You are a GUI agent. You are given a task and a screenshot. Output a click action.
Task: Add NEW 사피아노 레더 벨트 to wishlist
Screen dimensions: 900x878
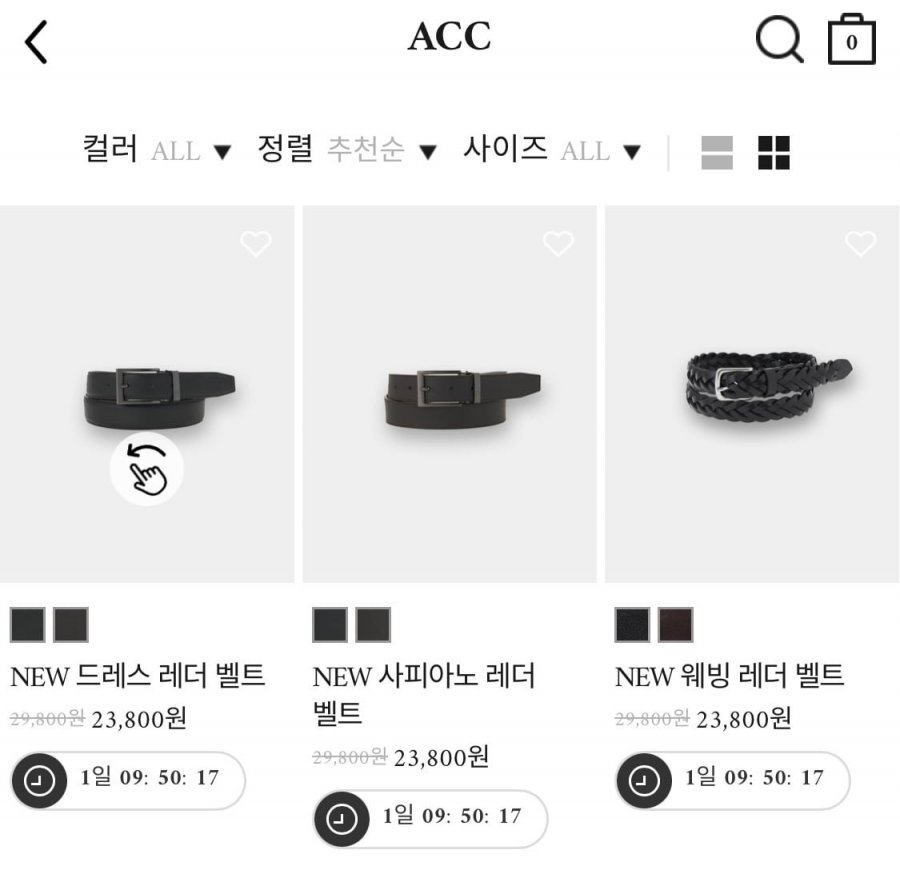click(x=558, y=243)
